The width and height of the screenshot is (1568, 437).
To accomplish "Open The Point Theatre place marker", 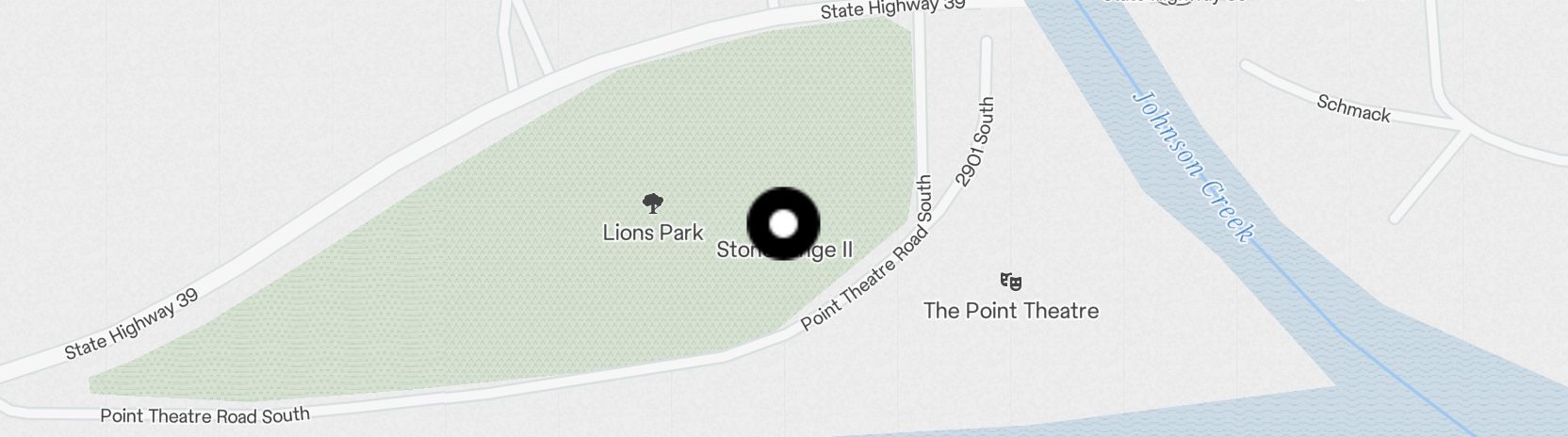I will [1011, 281].
